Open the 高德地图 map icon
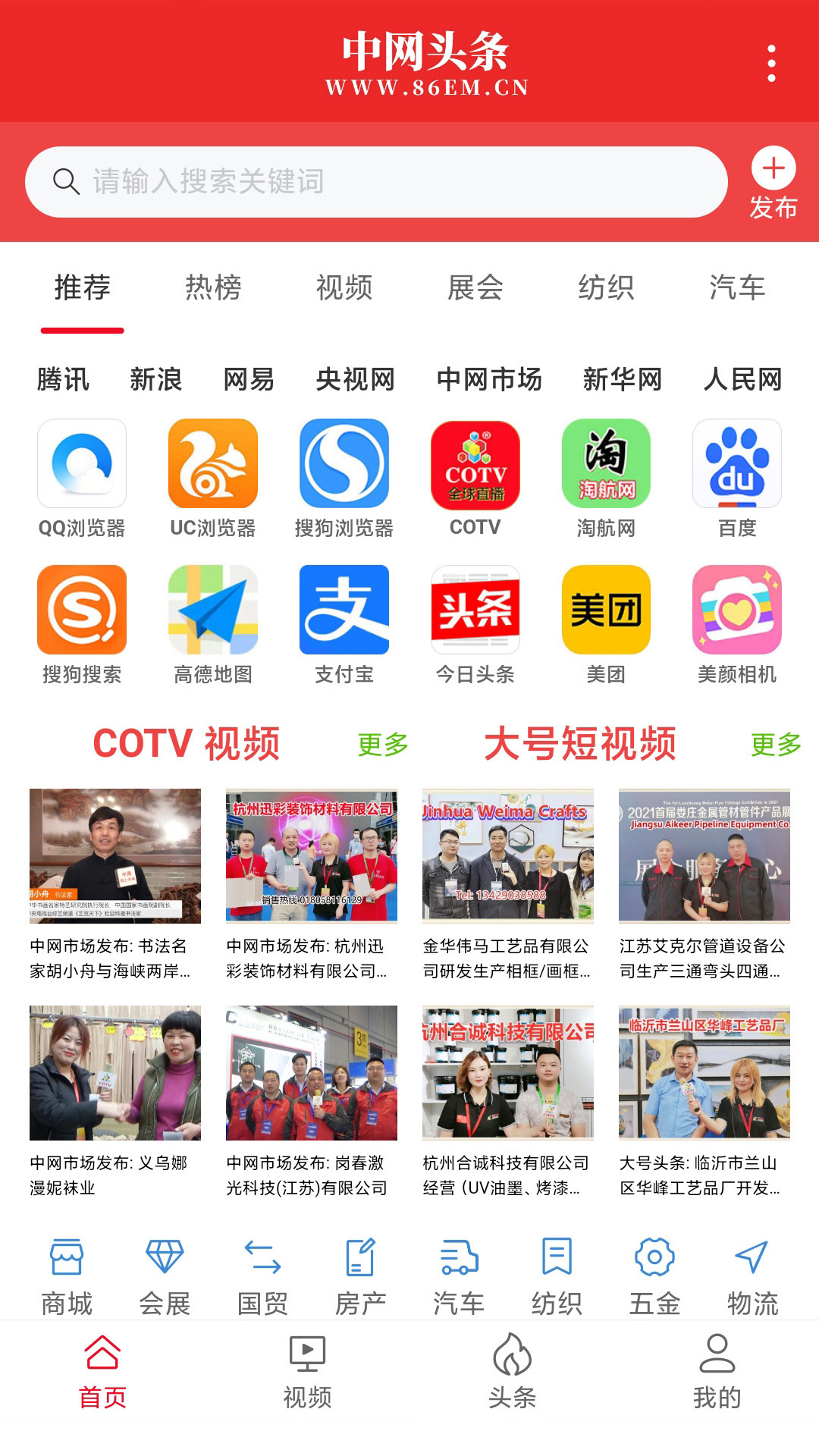819x1456 pixels. 213,613
